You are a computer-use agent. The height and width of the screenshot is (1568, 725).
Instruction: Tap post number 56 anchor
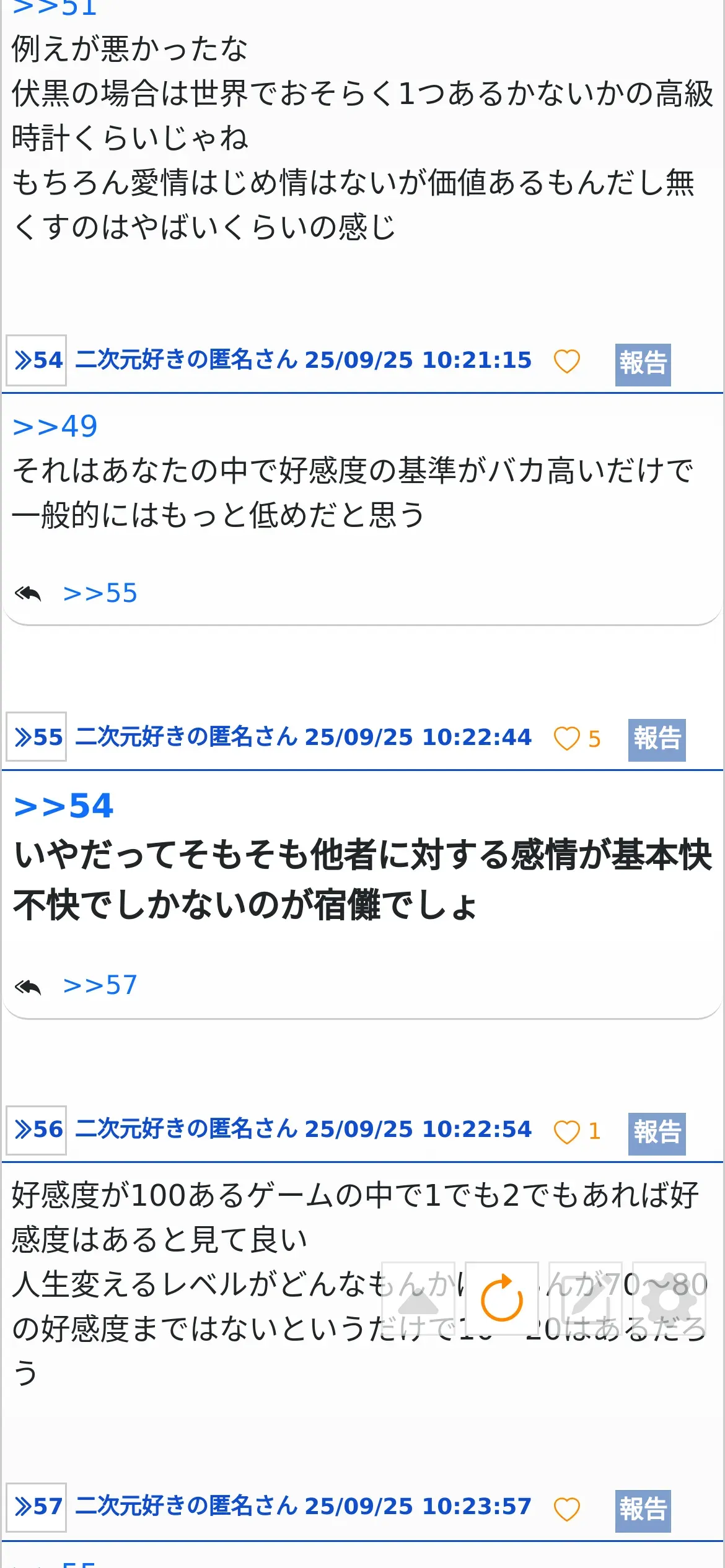(x=37, y=1130)
